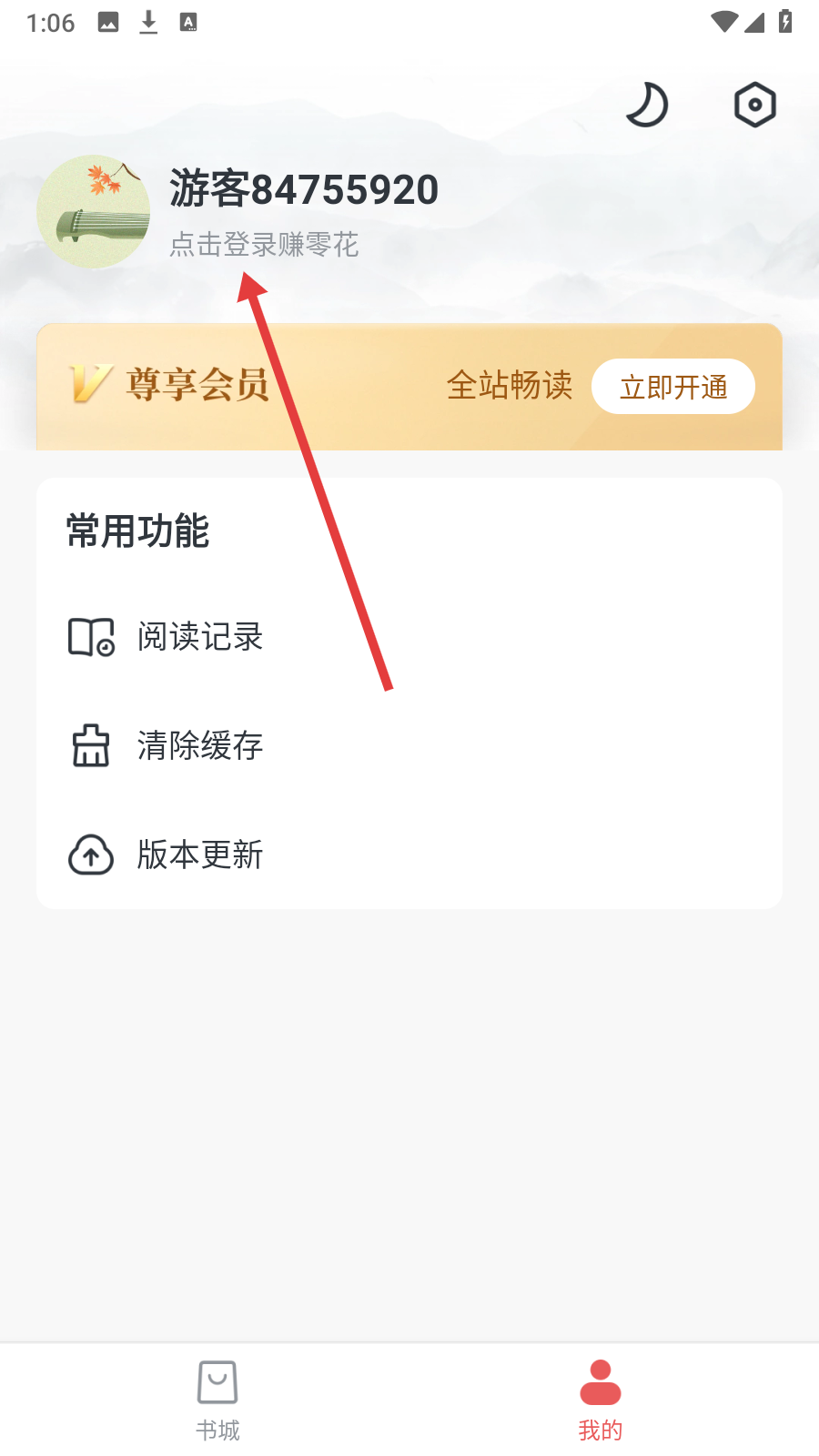Screen dimensions: 819x1456
Task: Tap the guest profile avatar
Action: pos(94,212)
